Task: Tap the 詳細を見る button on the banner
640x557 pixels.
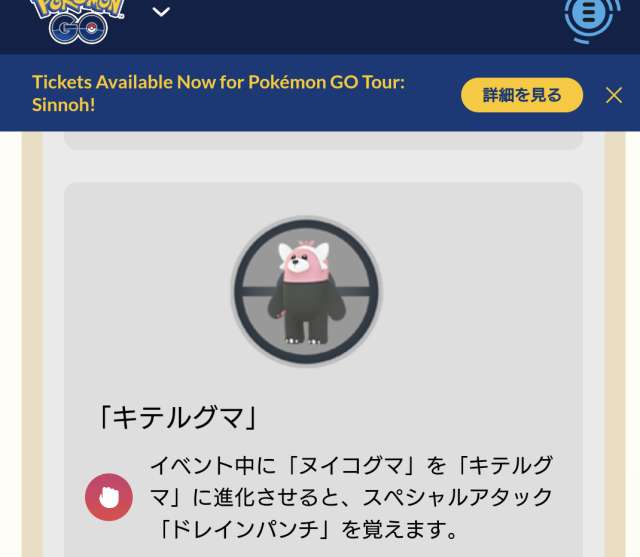Action: [x=522, y=95]
